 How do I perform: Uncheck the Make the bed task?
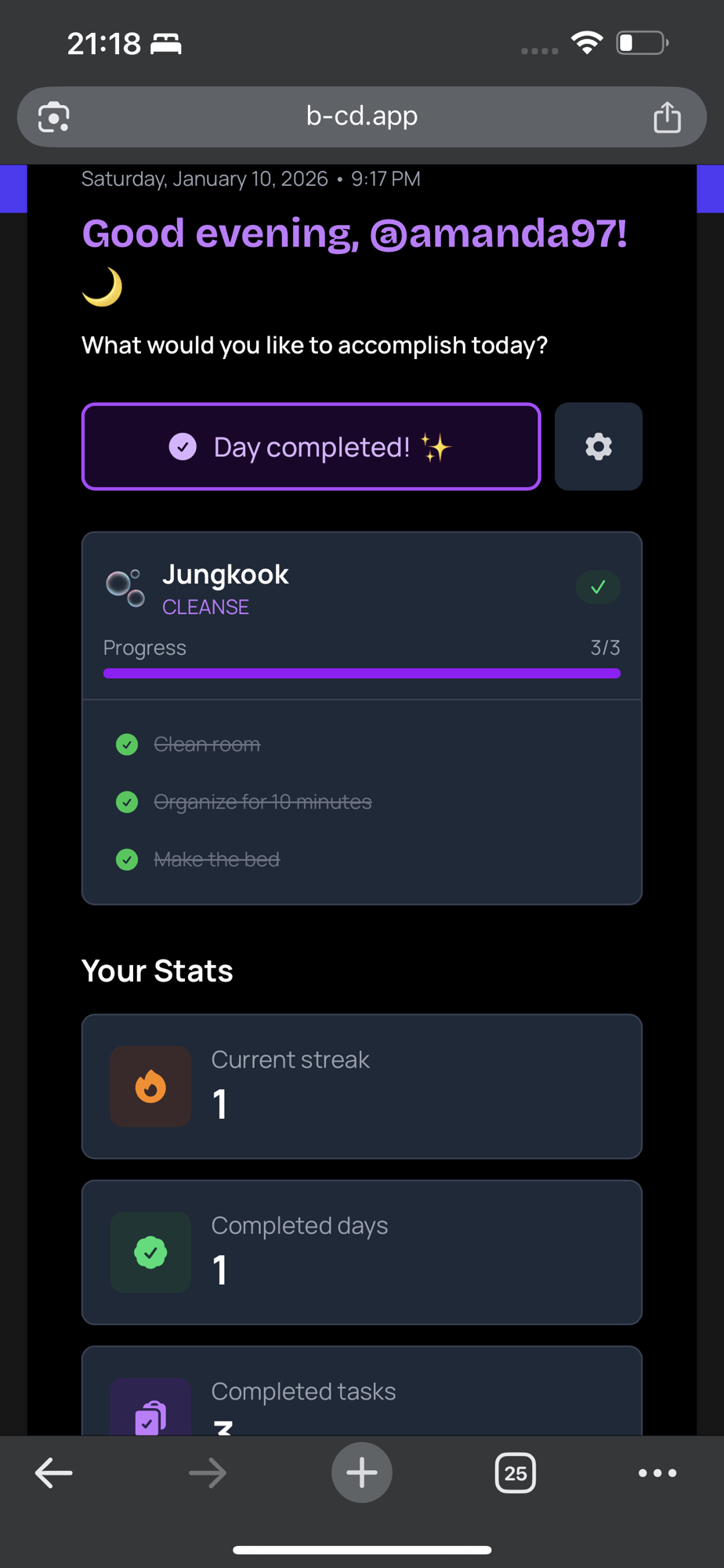[127, 860]
